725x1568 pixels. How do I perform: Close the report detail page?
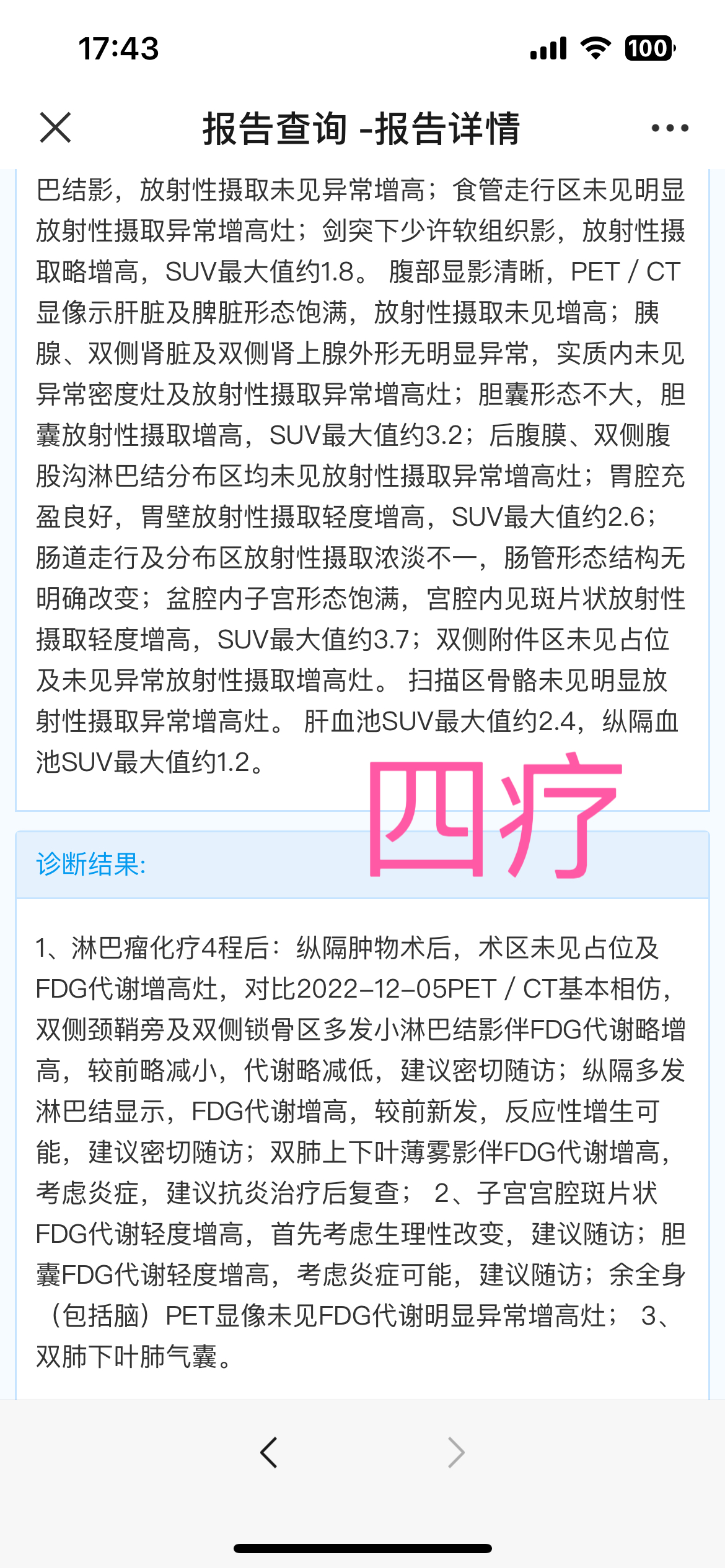click(55, 128)
